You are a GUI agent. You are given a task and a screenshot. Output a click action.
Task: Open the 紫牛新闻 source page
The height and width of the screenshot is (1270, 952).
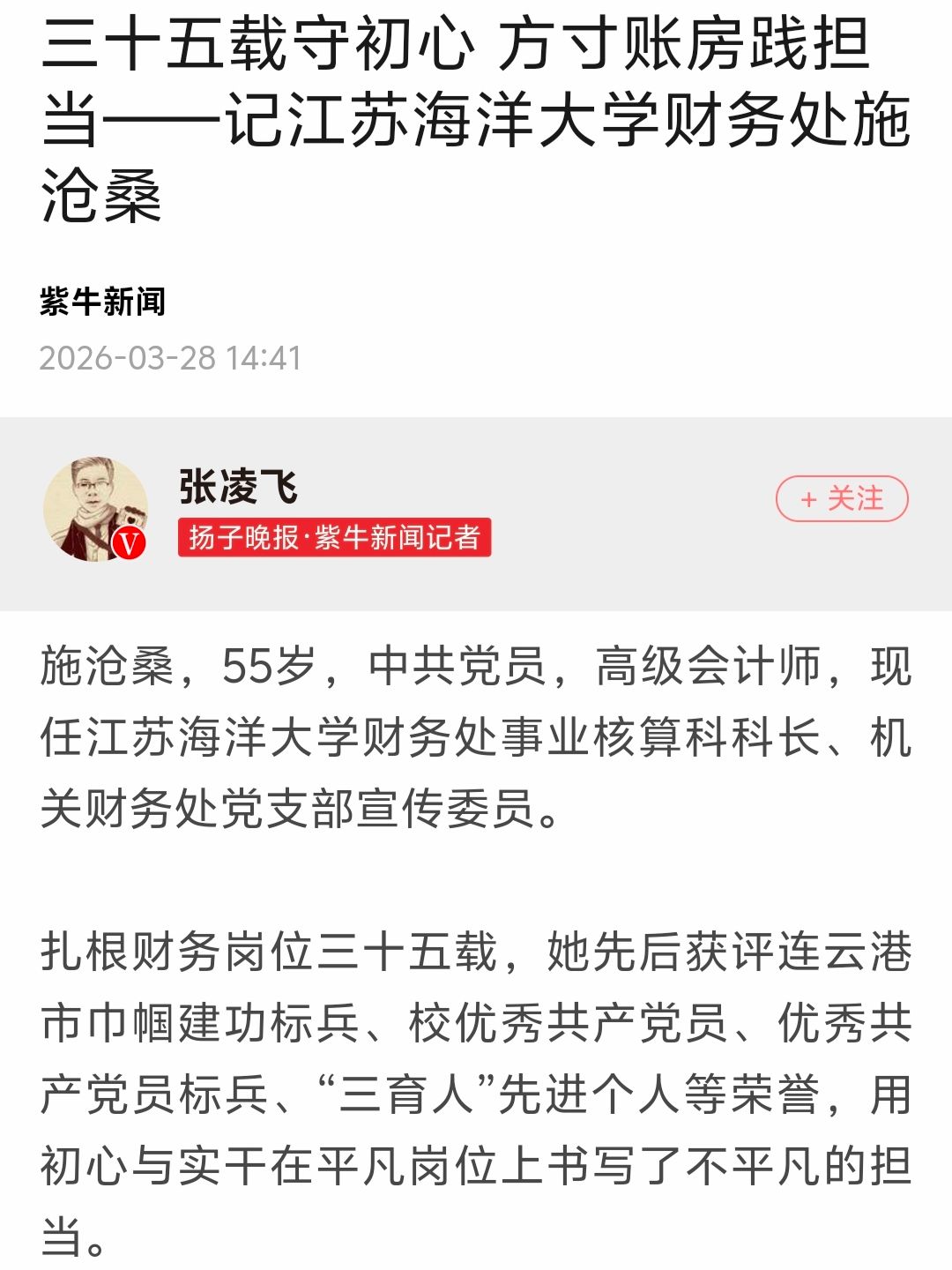(x=102, y=302)
